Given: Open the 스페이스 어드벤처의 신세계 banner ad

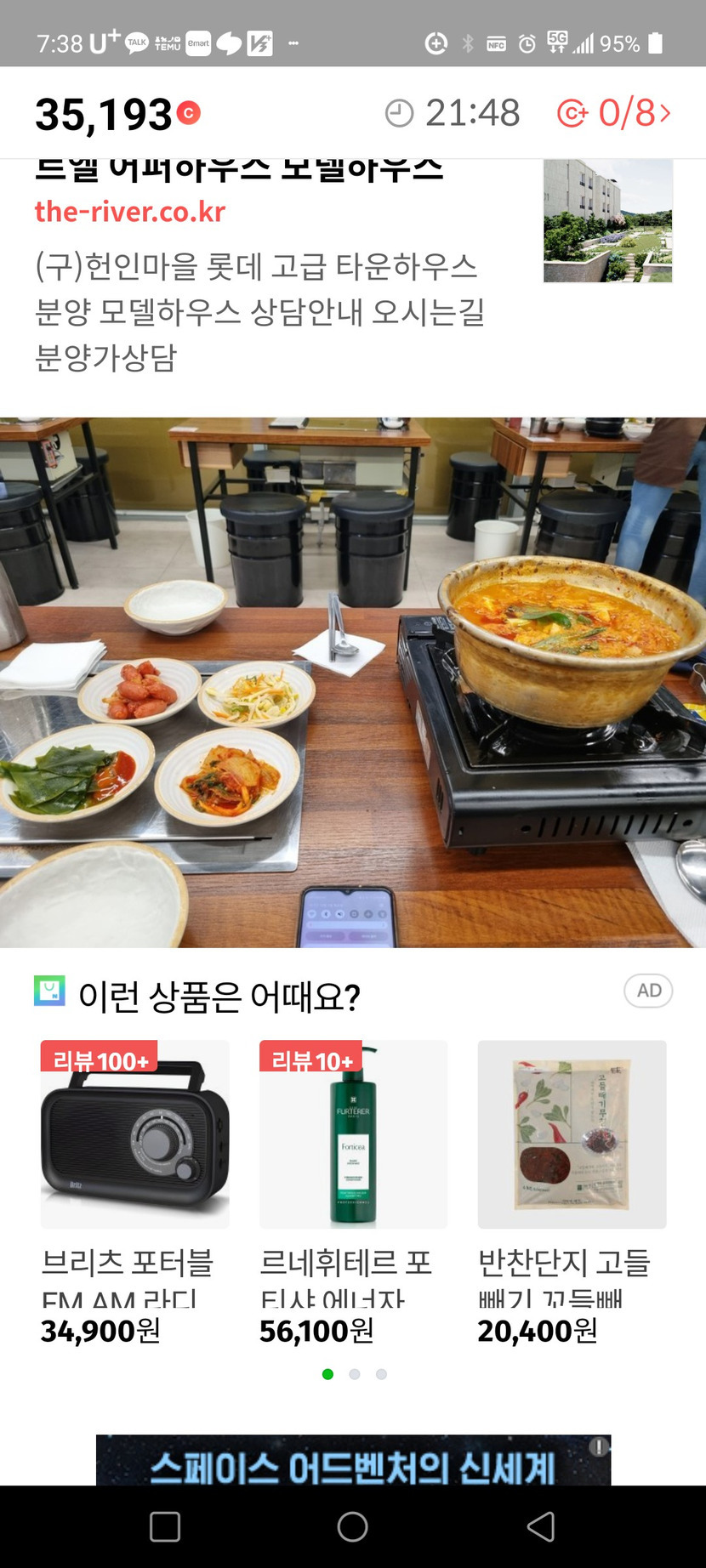Looking at the screenshot, I should tap(353, 1463).
